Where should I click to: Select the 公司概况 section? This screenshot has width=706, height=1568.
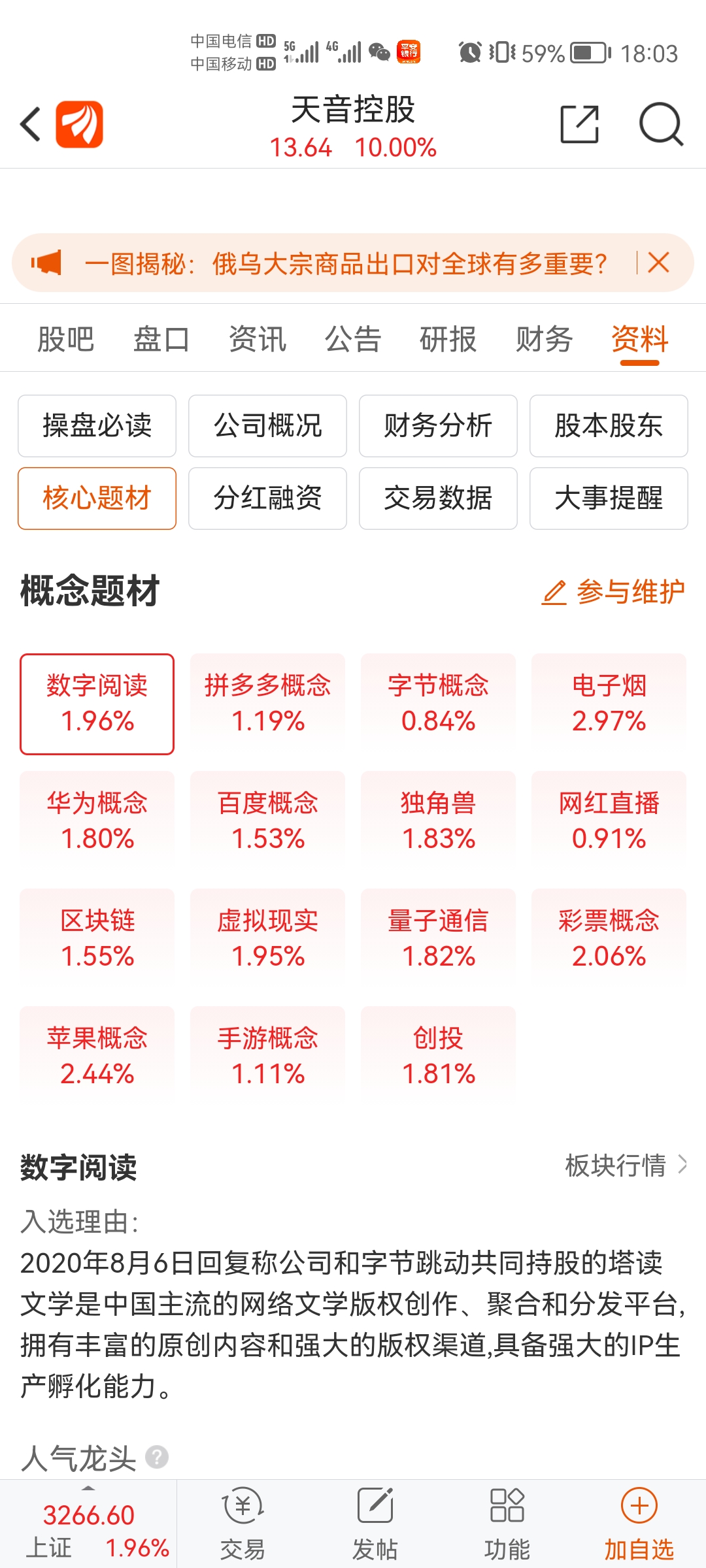tap(267, 426)
